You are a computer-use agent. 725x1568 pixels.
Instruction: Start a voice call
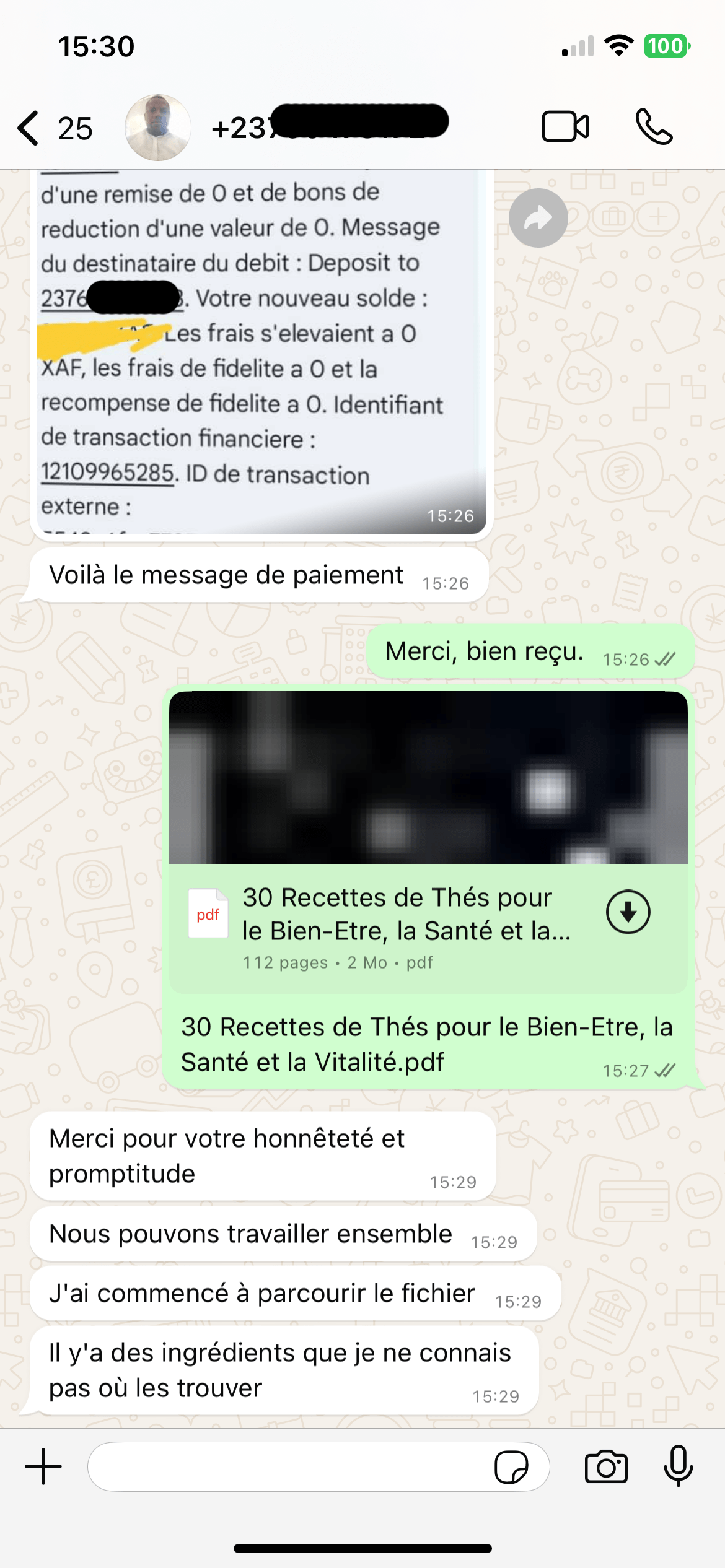click(x=654, y=127)
